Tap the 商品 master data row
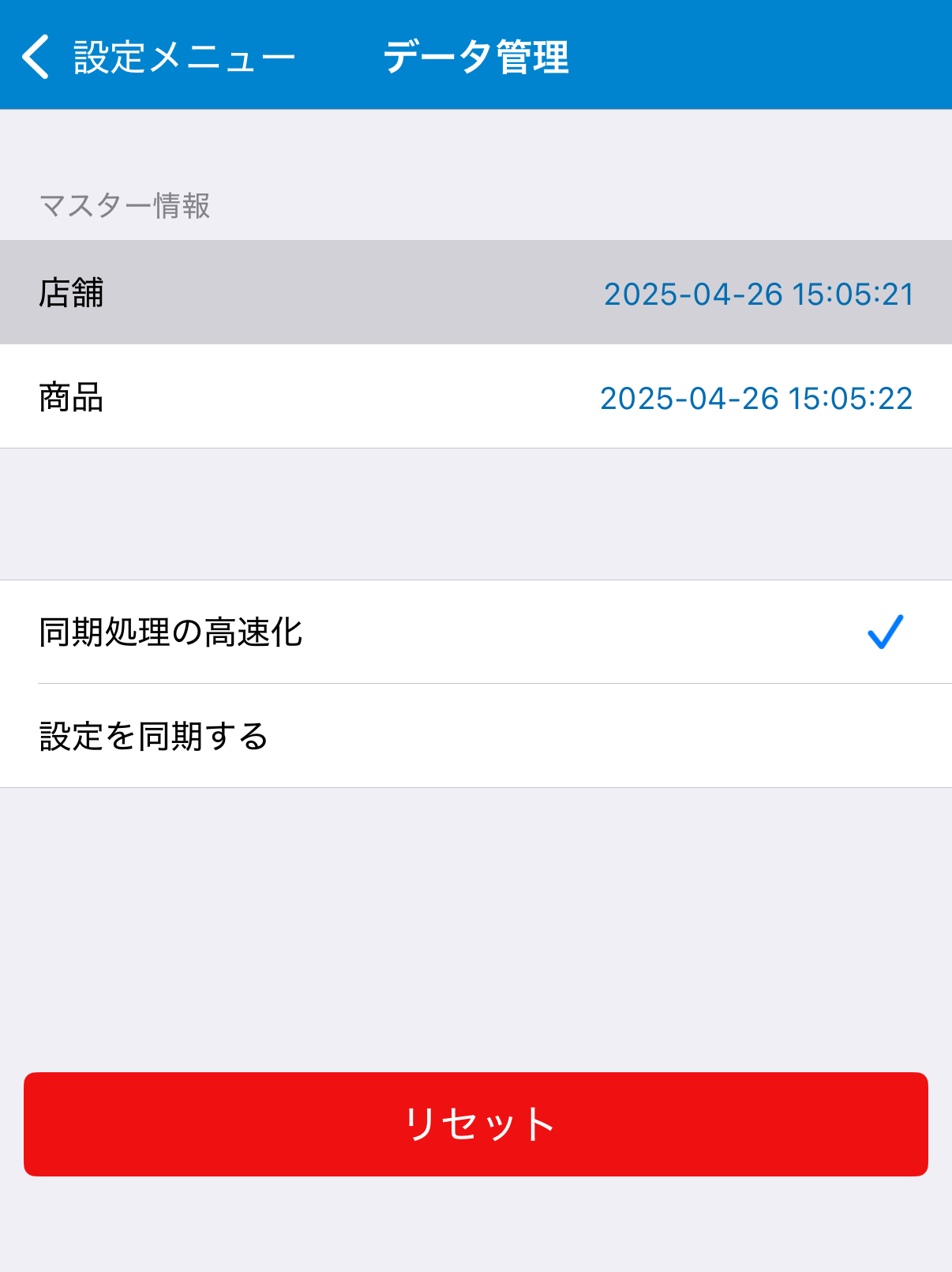 click(476, 396)
